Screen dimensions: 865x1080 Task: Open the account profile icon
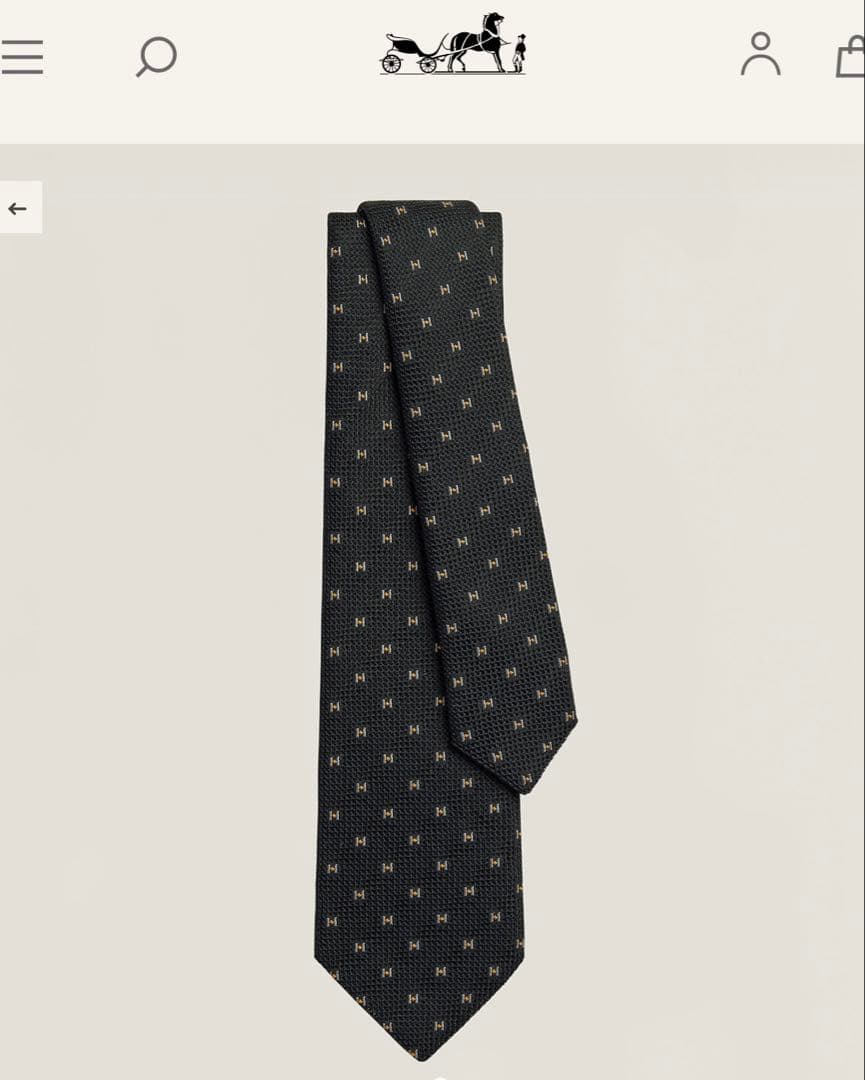760,54
